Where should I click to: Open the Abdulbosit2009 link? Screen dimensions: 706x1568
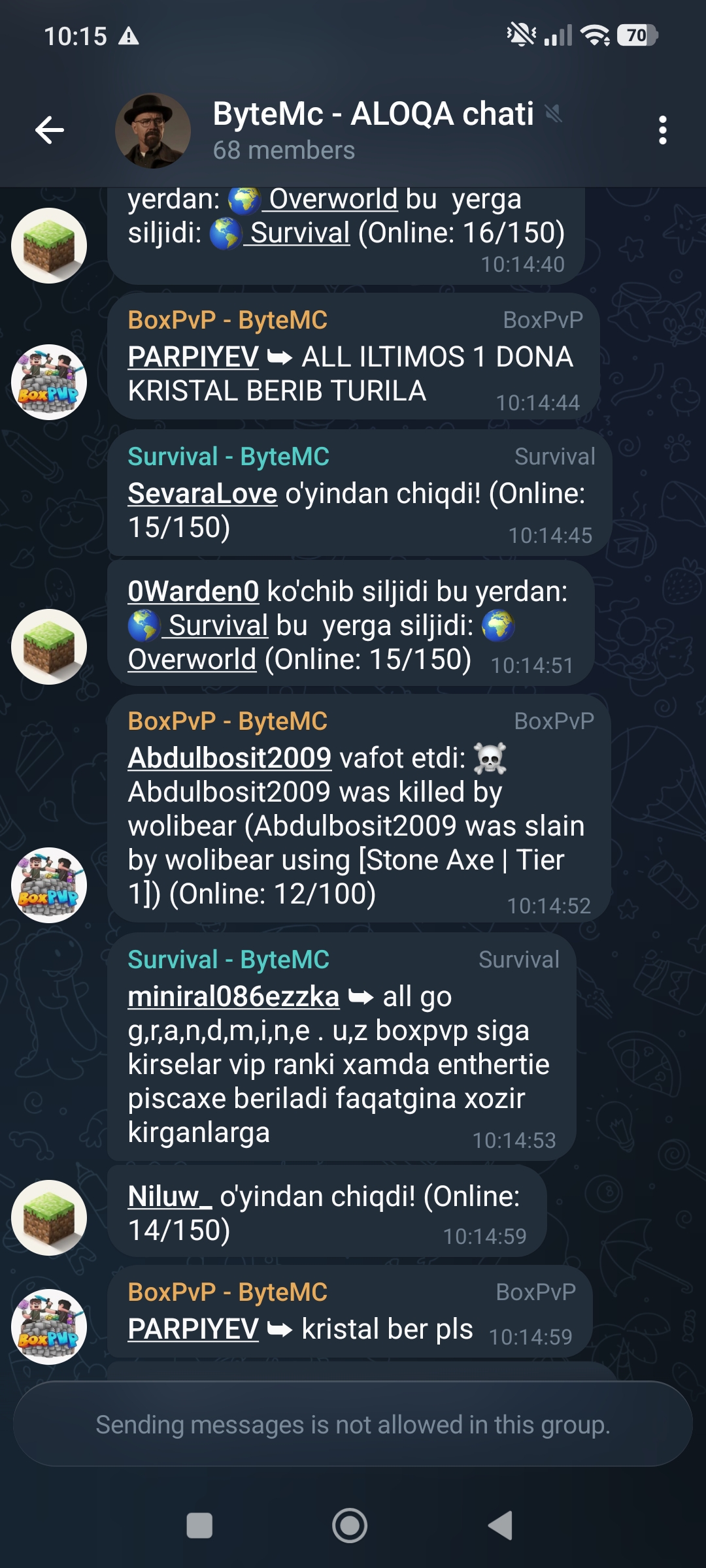click(229, 758)
